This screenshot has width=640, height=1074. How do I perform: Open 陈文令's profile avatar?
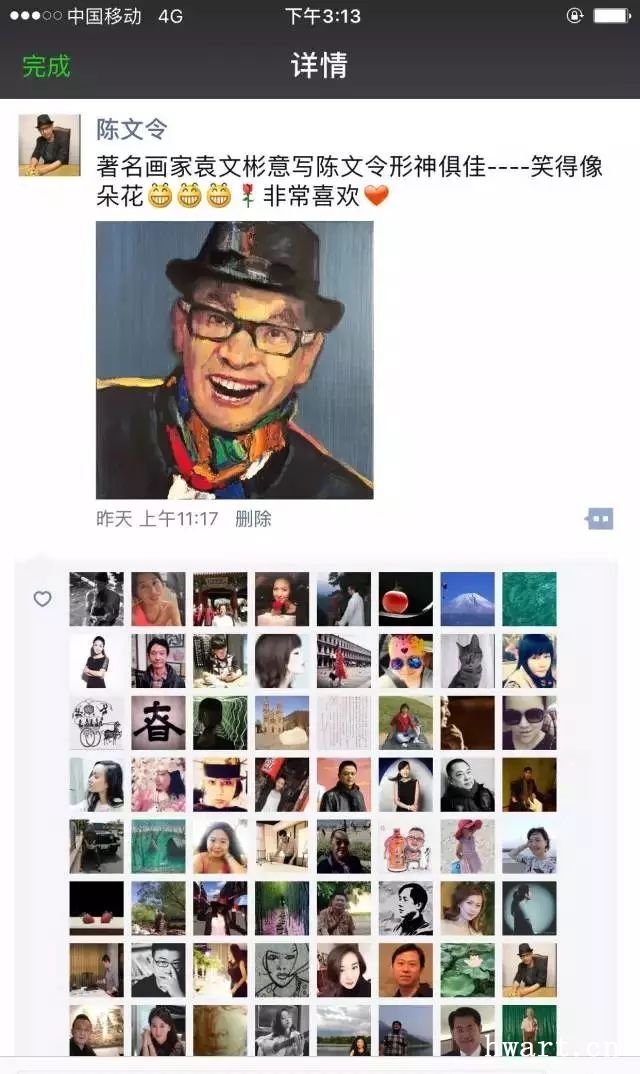[x=49, y=145]
